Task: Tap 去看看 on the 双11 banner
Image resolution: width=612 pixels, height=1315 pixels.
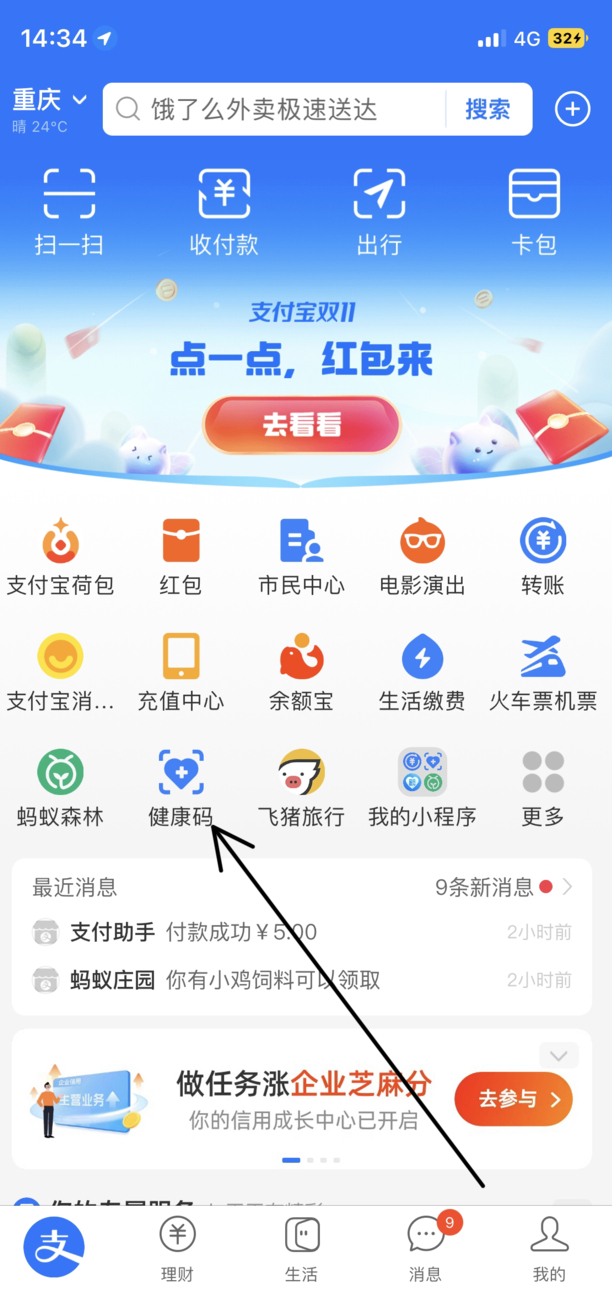Action: (x=302, y=425)
